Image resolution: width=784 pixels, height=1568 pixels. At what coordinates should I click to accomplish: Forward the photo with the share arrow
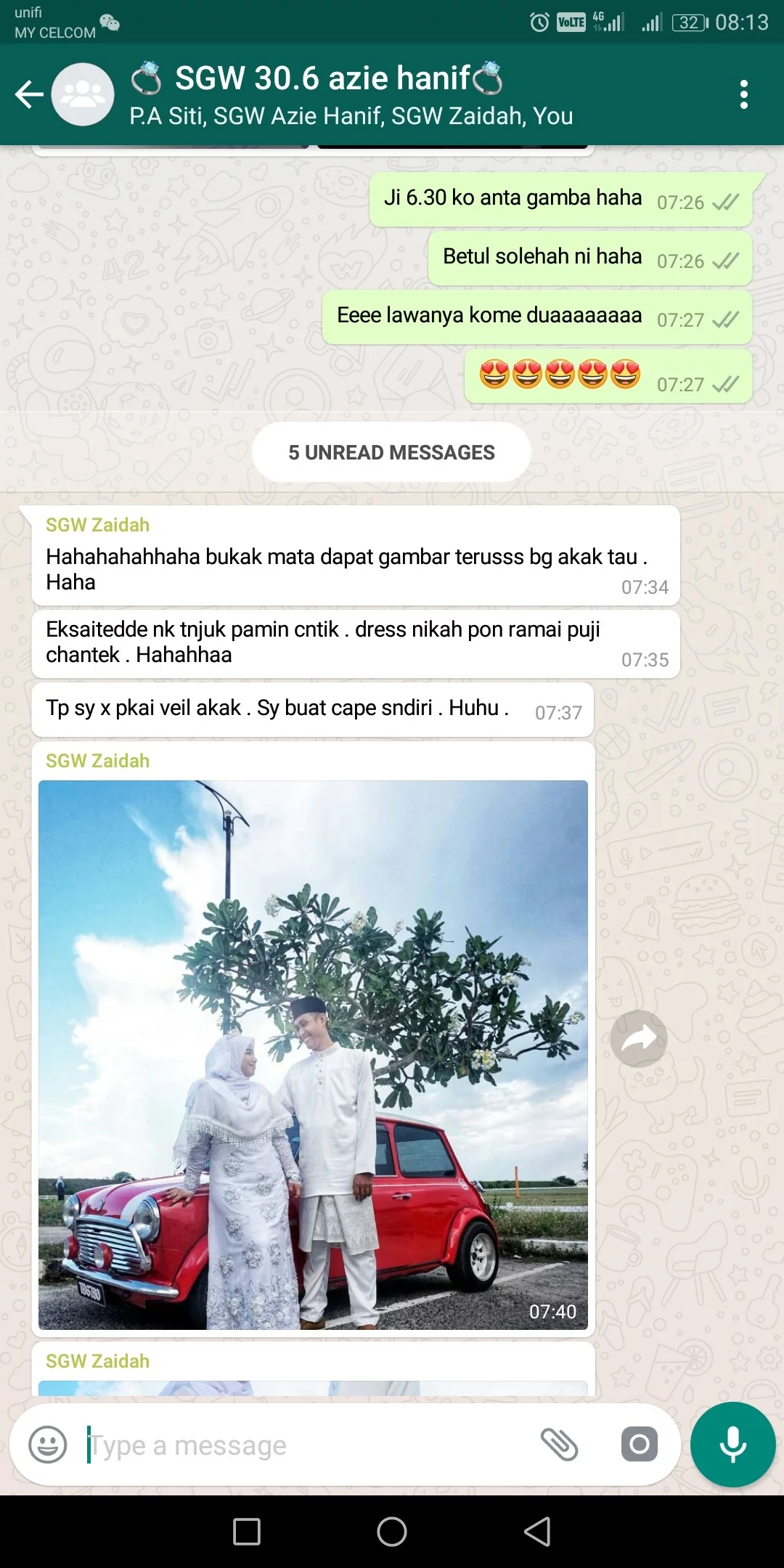638,1039
